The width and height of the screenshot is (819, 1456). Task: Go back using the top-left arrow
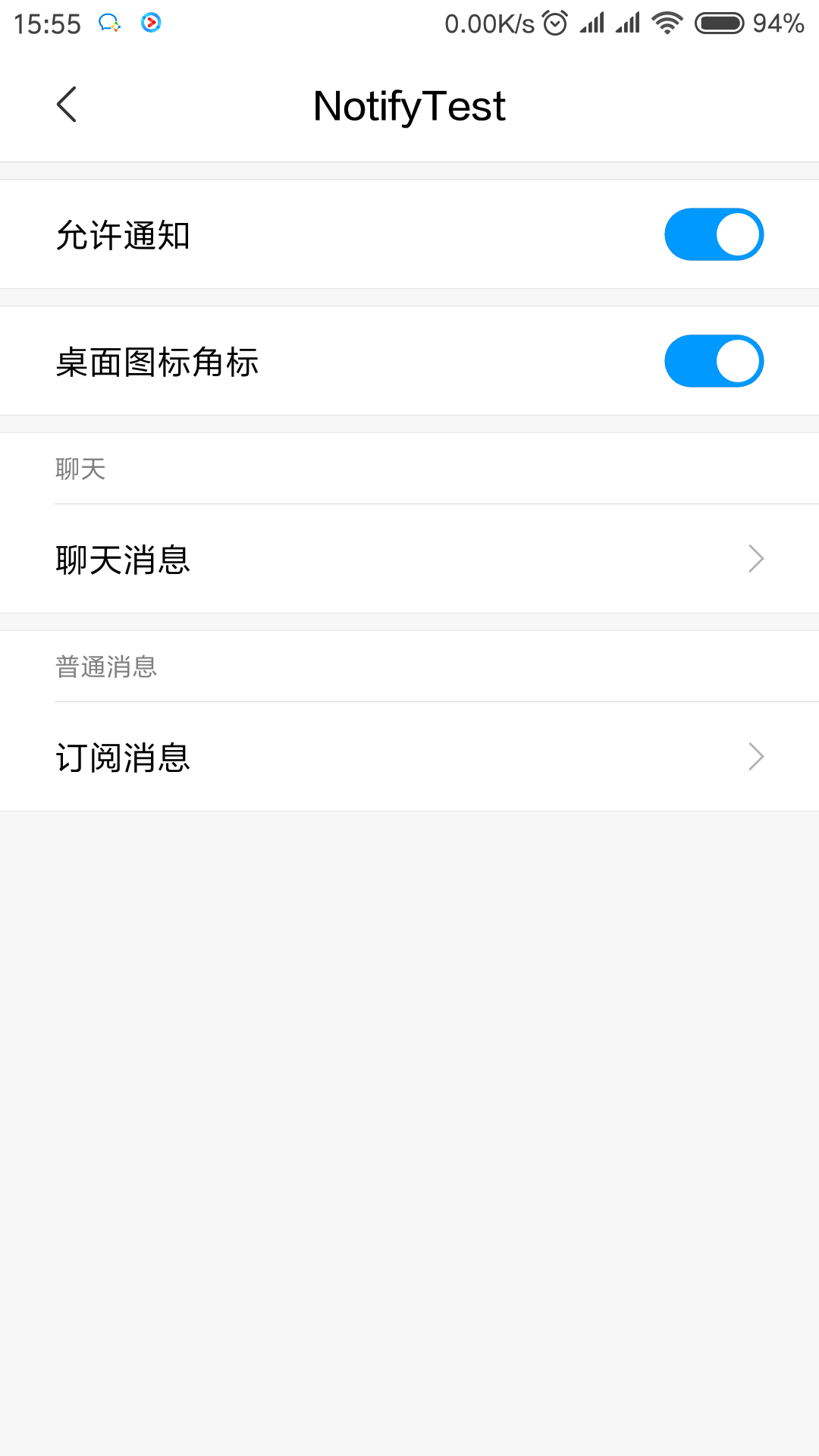point(67,105)
